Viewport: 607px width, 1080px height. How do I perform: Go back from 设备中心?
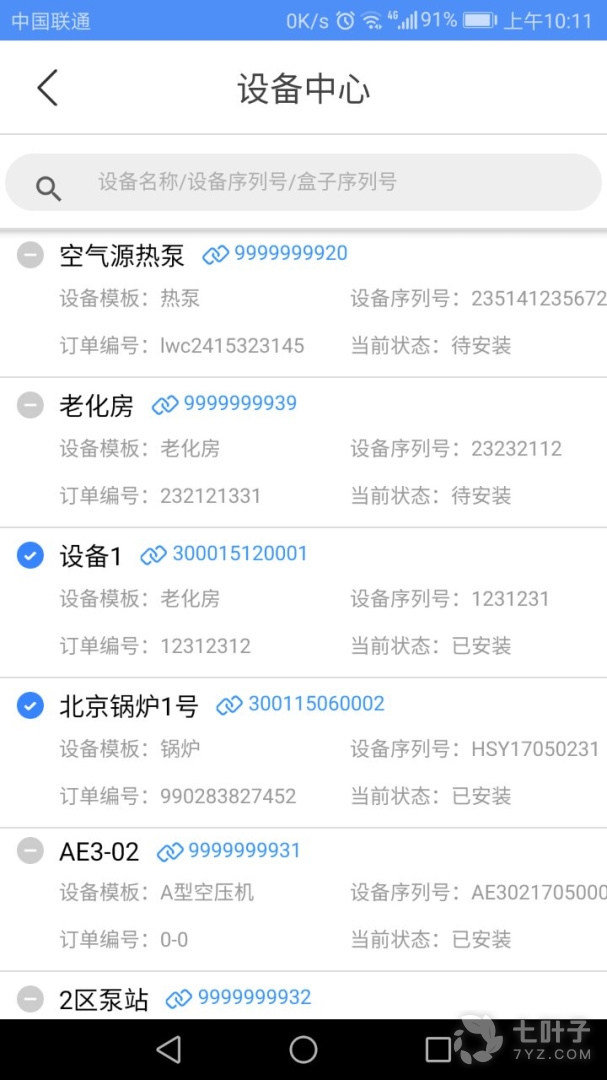pyautogui.click(x=47, y=88)
